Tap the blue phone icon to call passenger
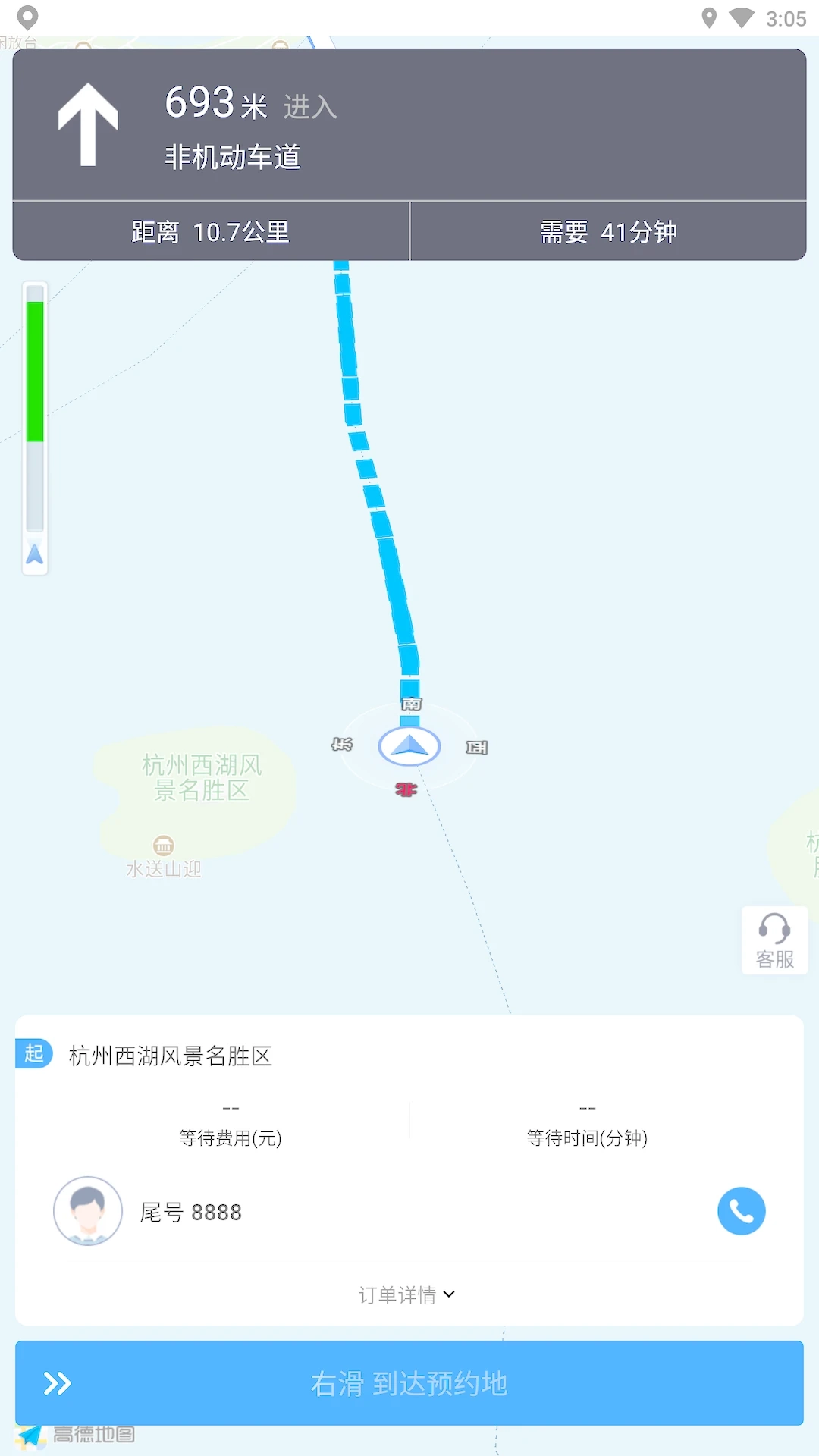Image resolution: width=819 pixels, height=1456 pixels. click(741, 1211)
